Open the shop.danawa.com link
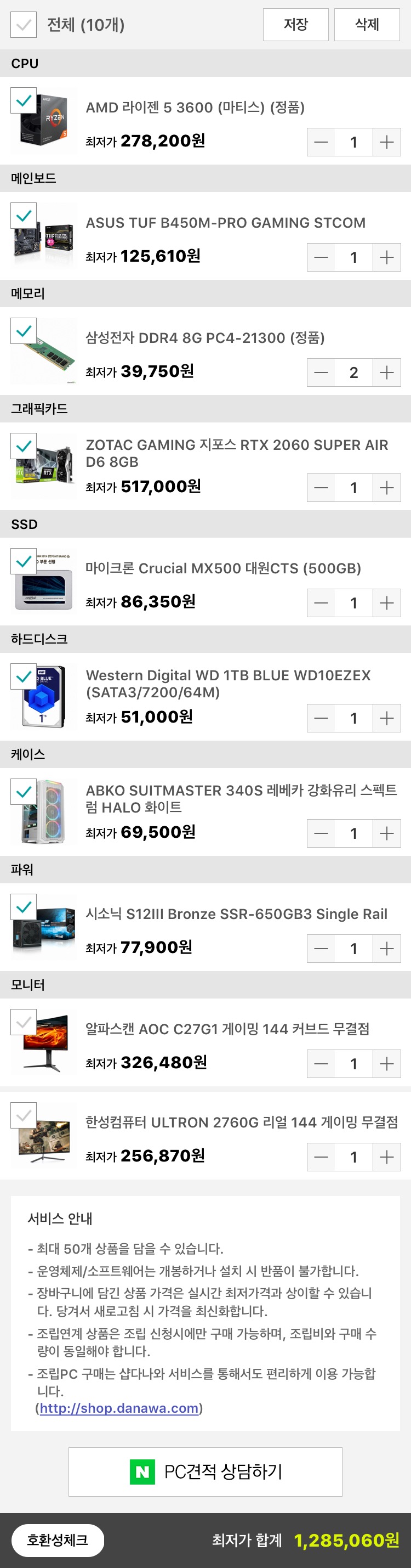Viewport: 411px width, 1568px height. pos(119,1408)
